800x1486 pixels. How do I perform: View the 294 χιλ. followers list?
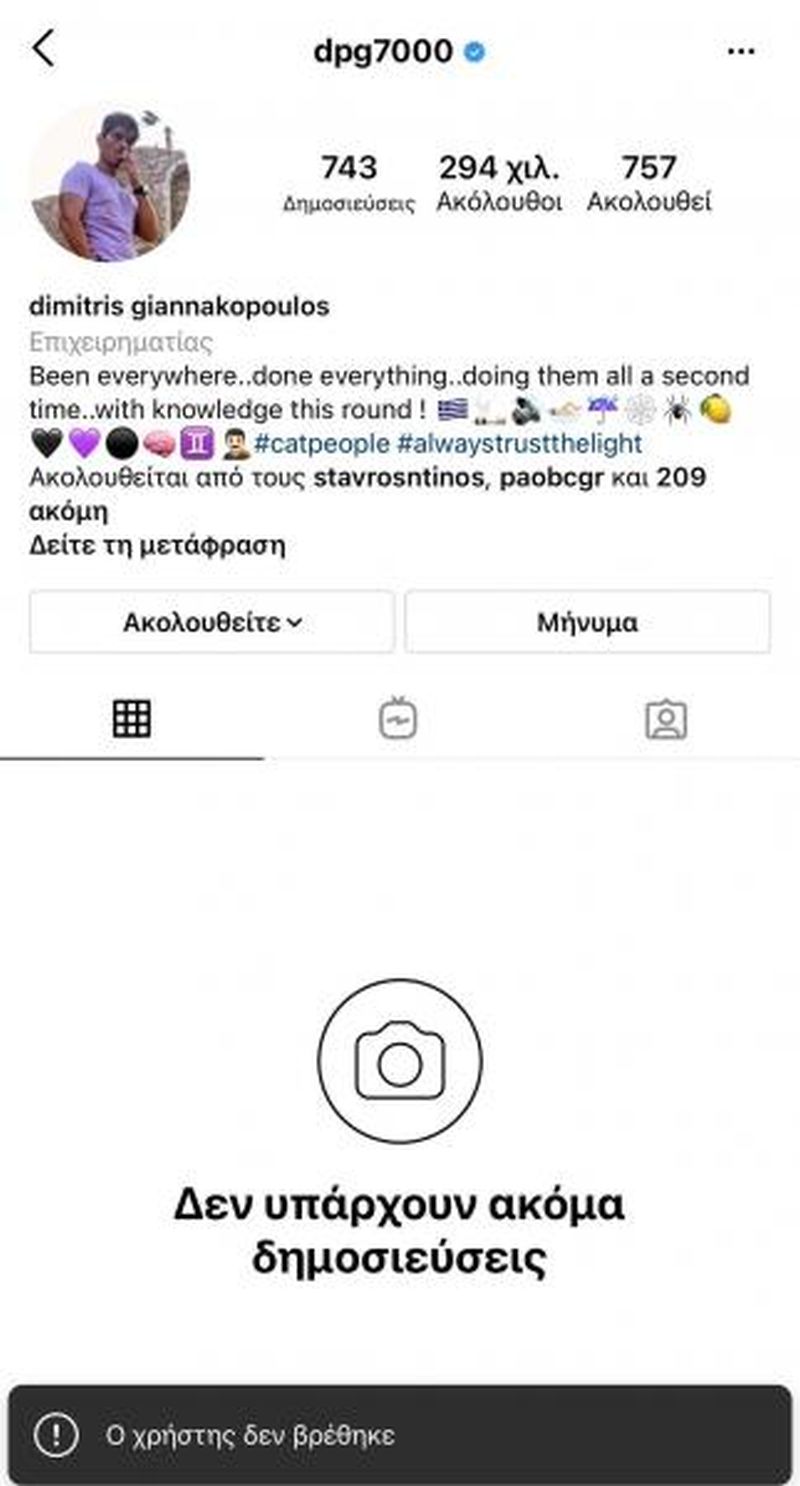499,183
